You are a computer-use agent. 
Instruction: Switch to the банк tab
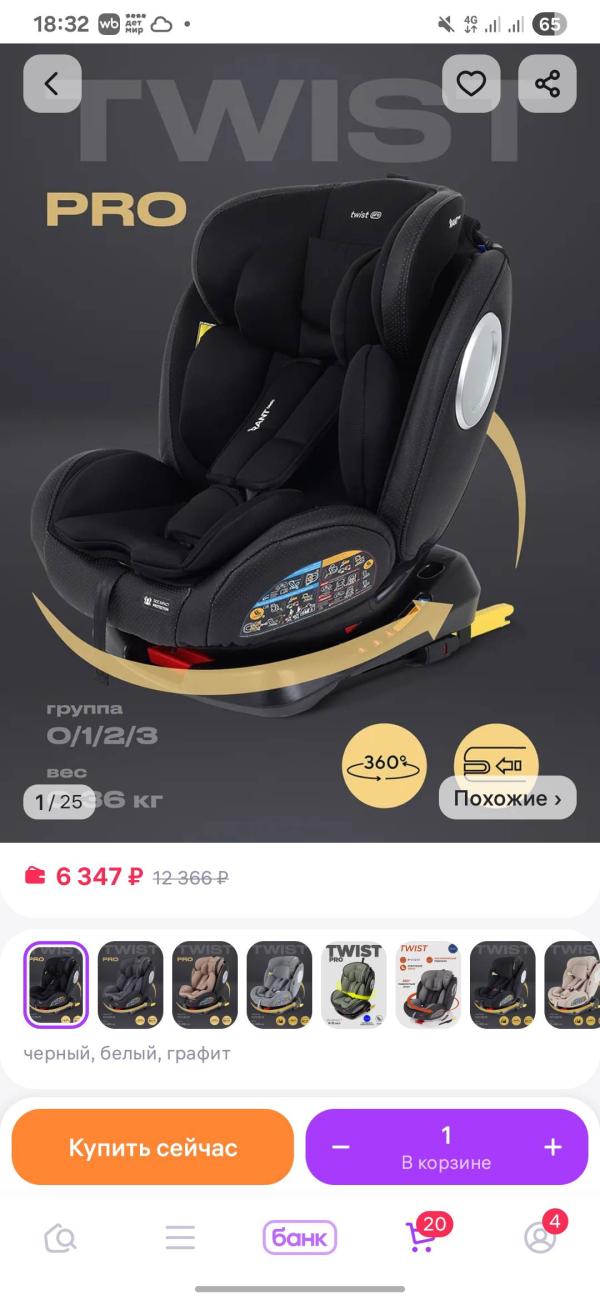point(300,1238)
